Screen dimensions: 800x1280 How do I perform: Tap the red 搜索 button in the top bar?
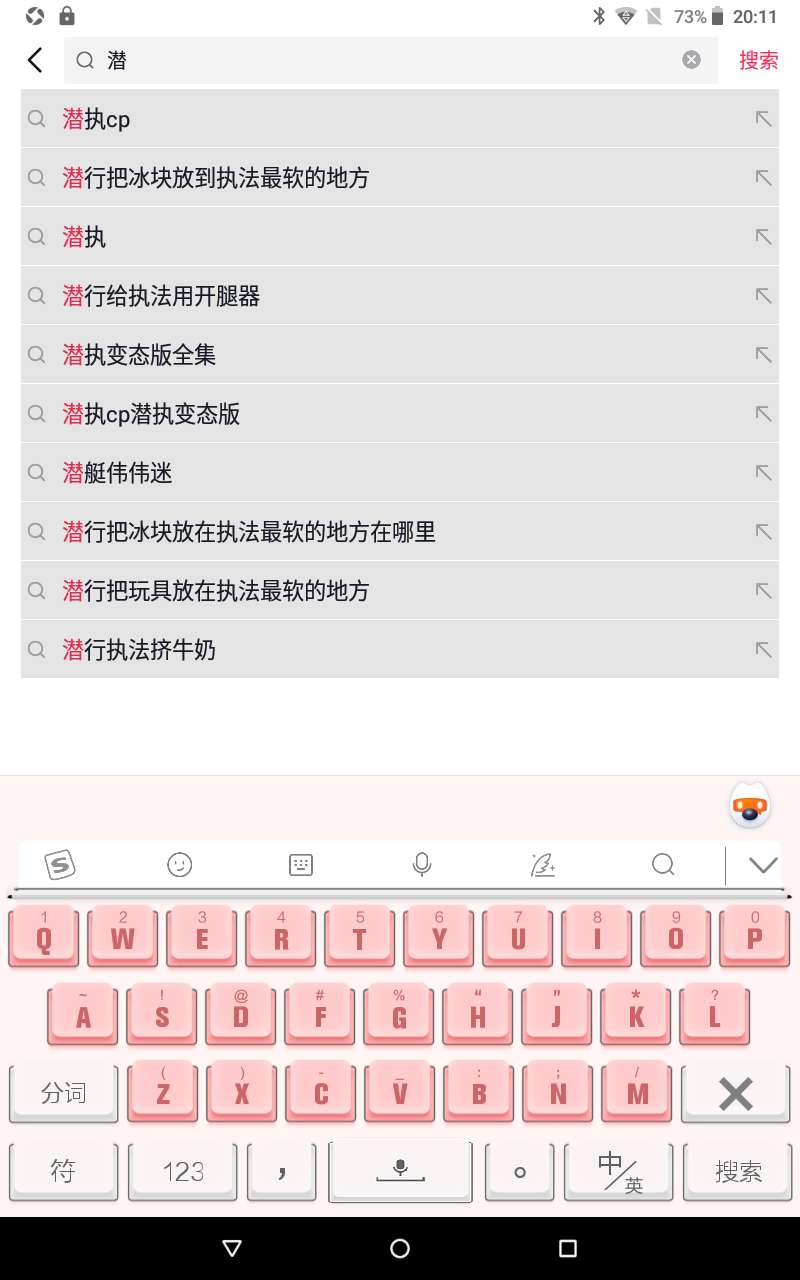758,60
